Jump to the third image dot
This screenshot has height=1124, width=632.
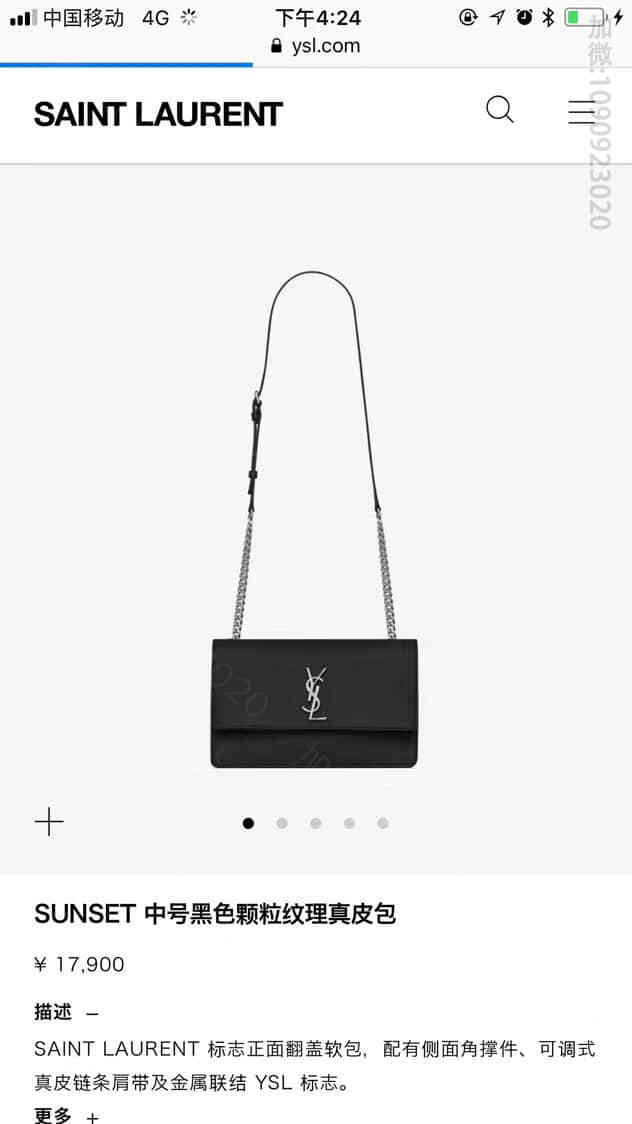click(x=316, y=823)
